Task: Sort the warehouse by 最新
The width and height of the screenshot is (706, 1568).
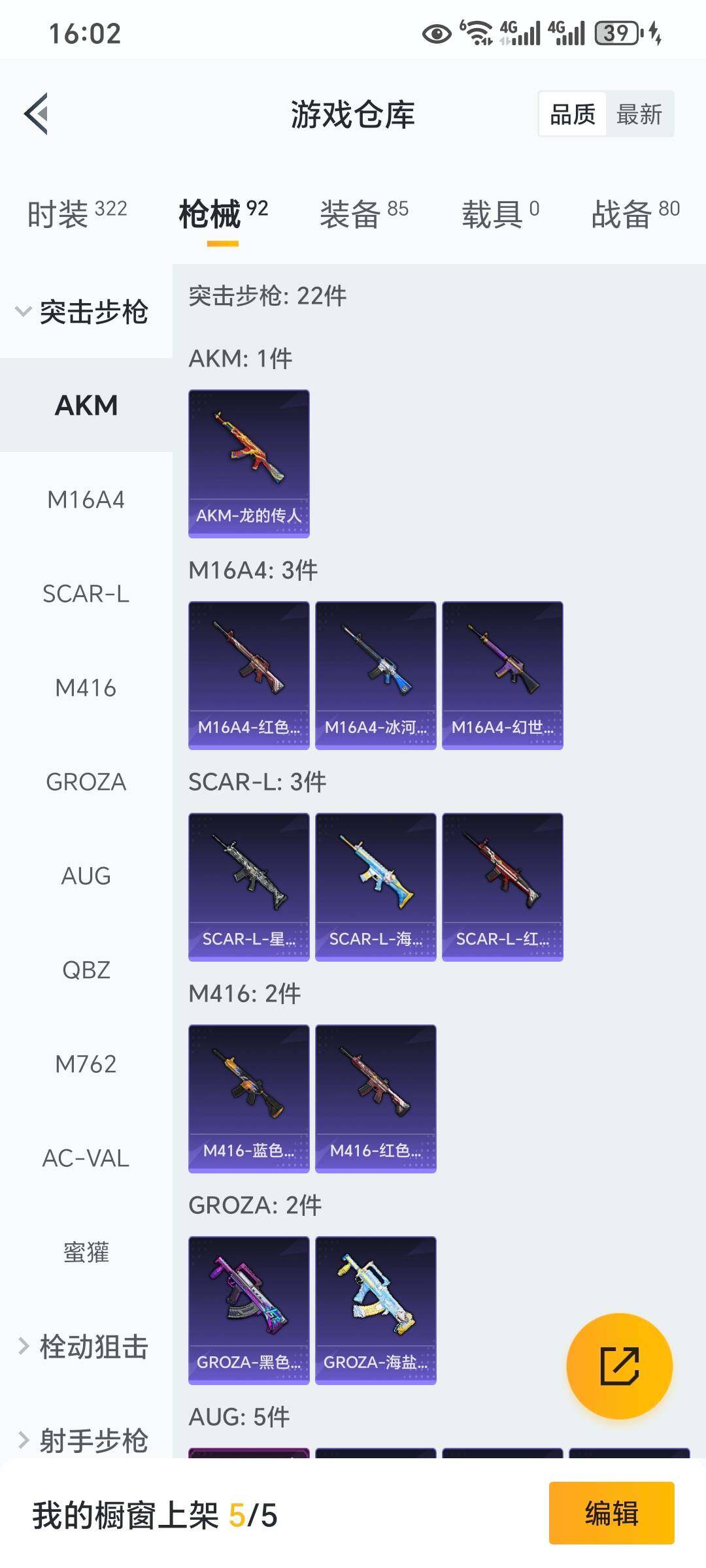Action: tap(639, 114)
